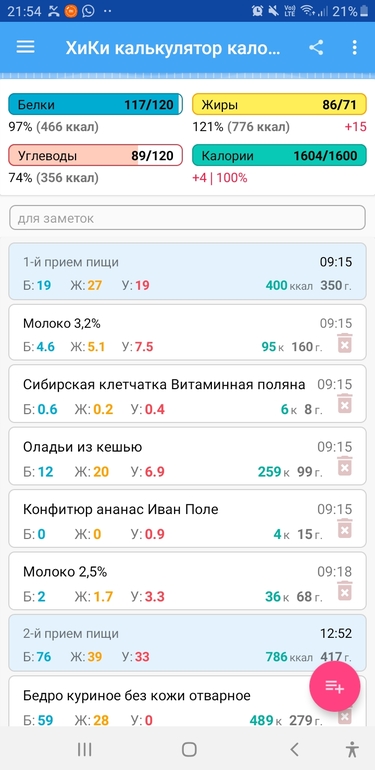Delete the Оладьи из кешью entry
Screen dimensions: 375x770
pos(345,466)
